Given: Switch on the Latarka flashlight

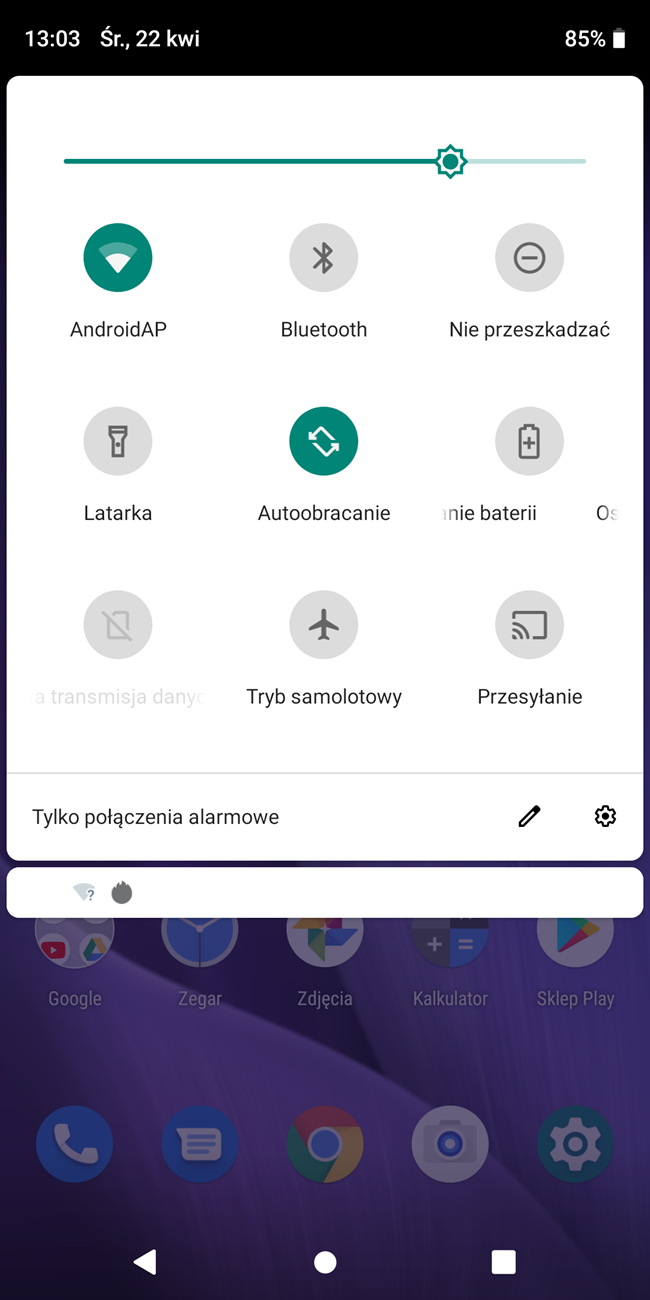Looking at the screenshot, I should (118, 441).
